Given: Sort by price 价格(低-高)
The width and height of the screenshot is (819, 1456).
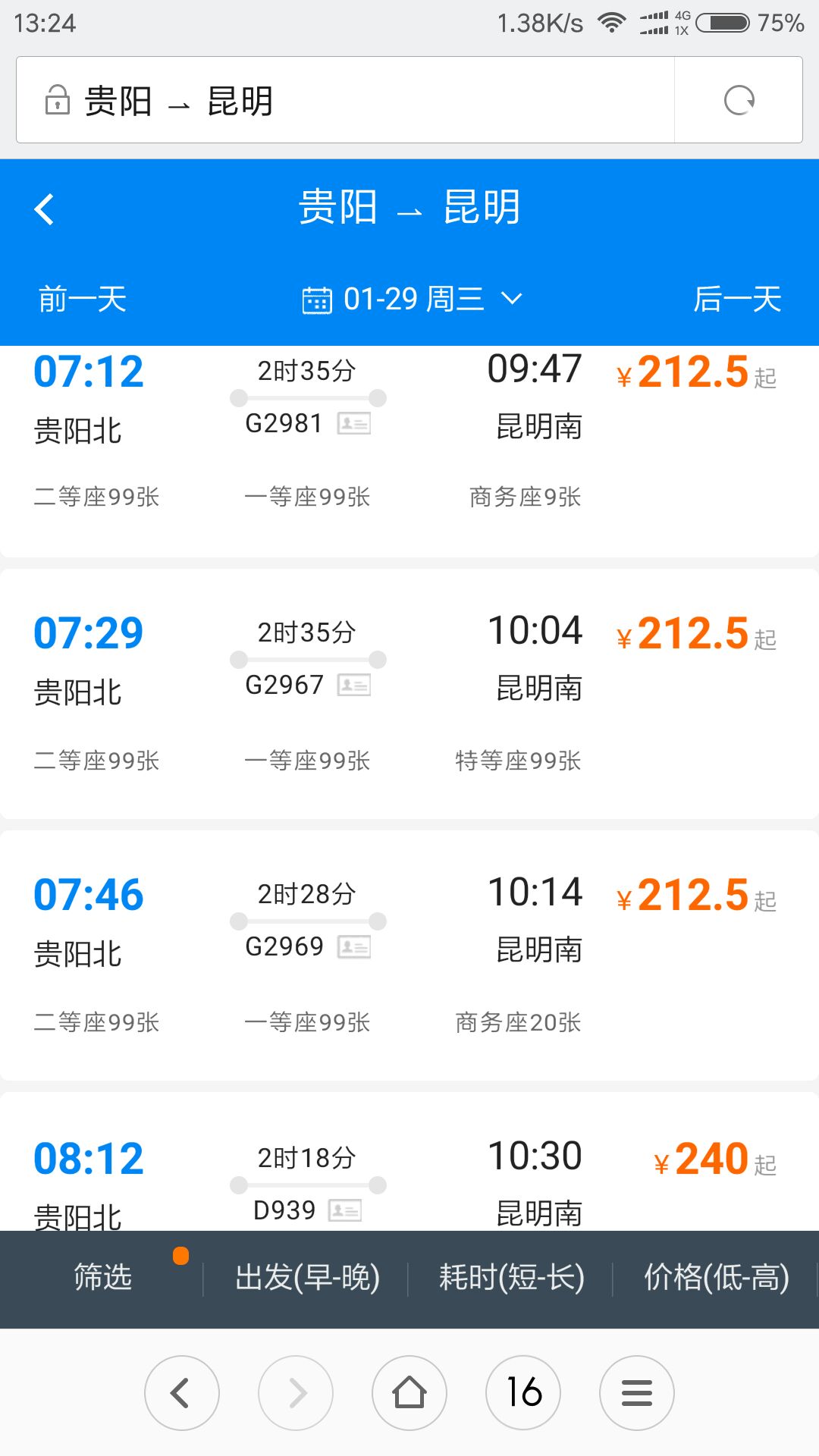Looking at the screenshot, I should (x=717, y=1277).
